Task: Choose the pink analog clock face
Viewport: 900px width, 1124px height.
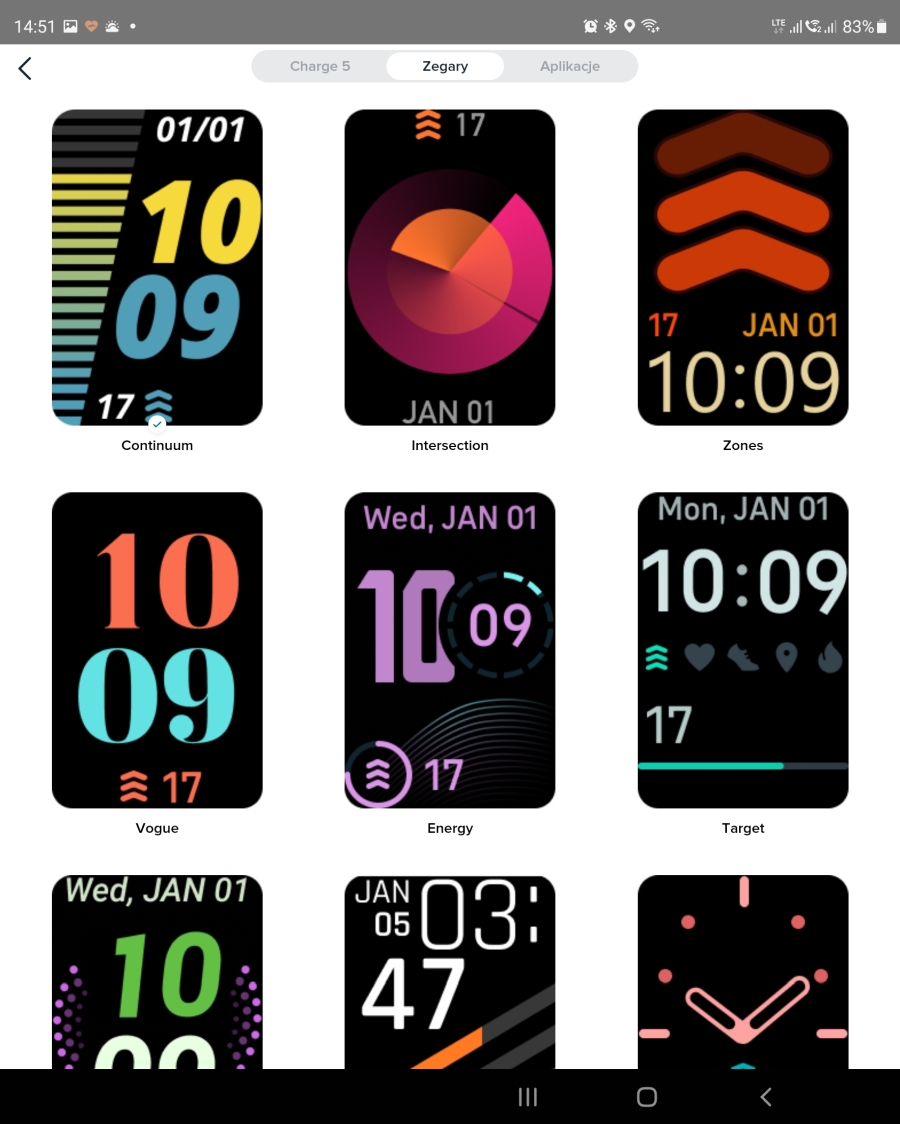Action: pyautogui.click(x=743, y=970)
